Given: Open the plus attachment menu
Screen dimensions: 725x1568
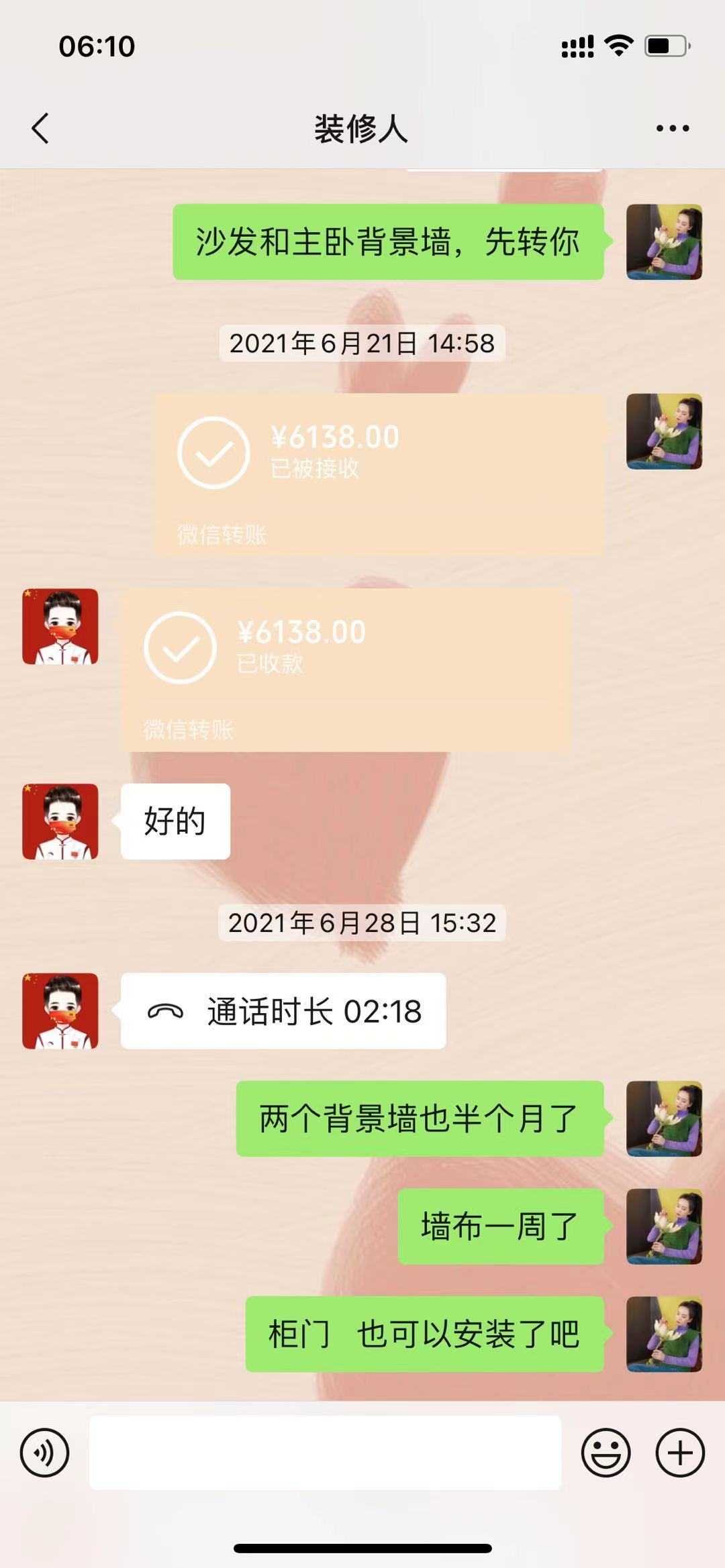Looking at the screenshot, I should tap(680, 1453).
